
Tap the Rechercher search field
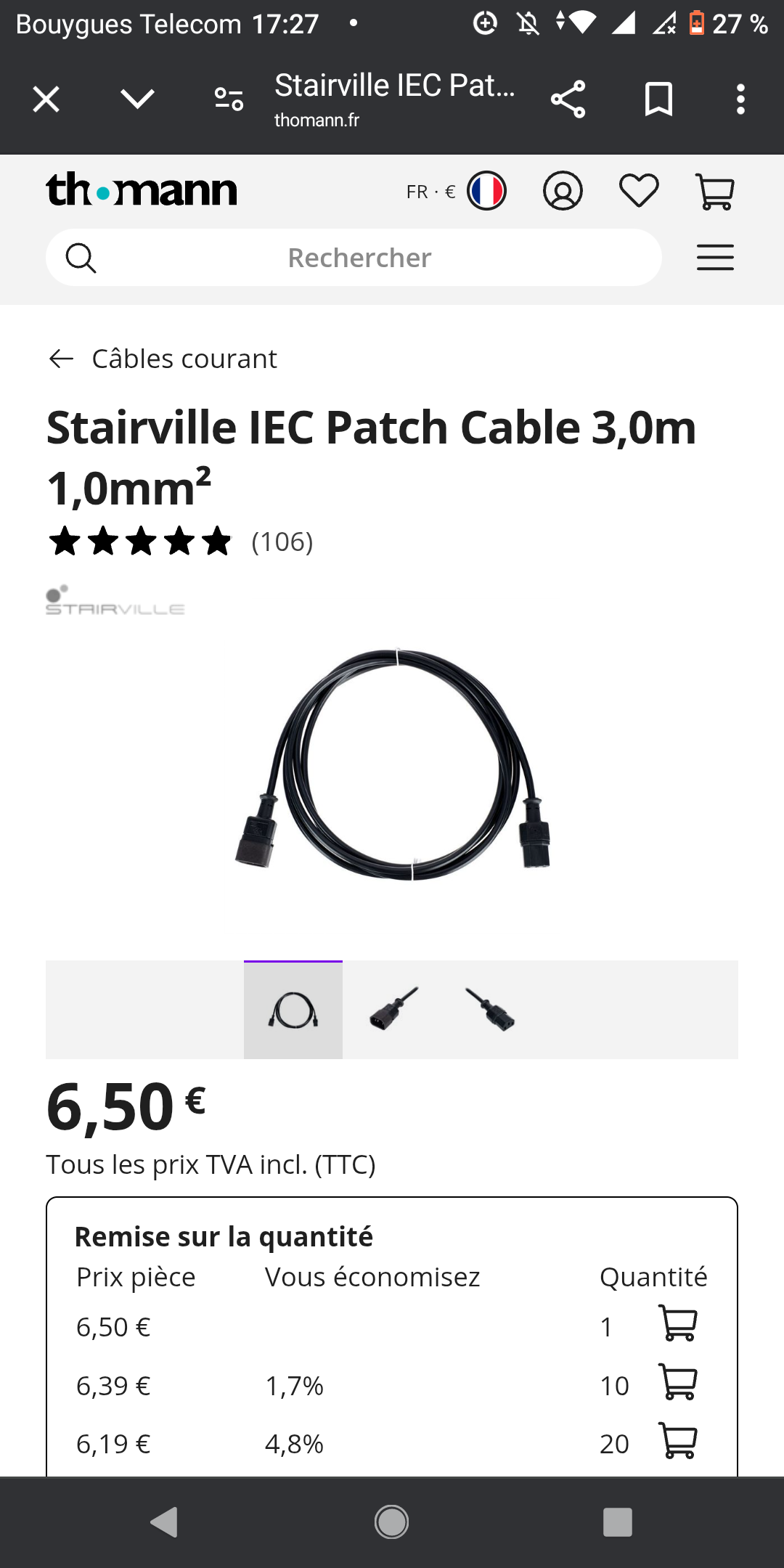[x=354, y=258]
